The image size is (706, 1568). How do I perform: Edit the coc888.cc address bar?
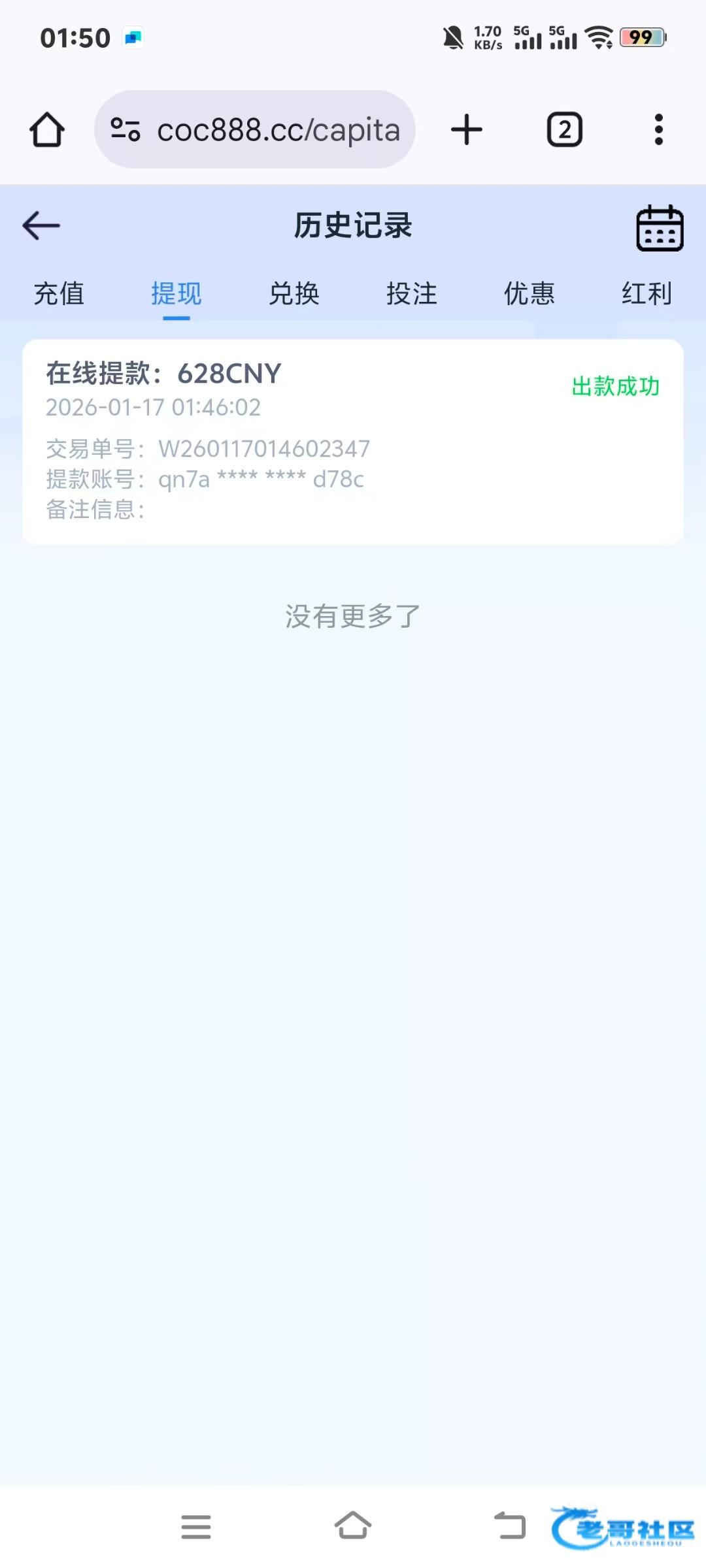tap(255, 129)
